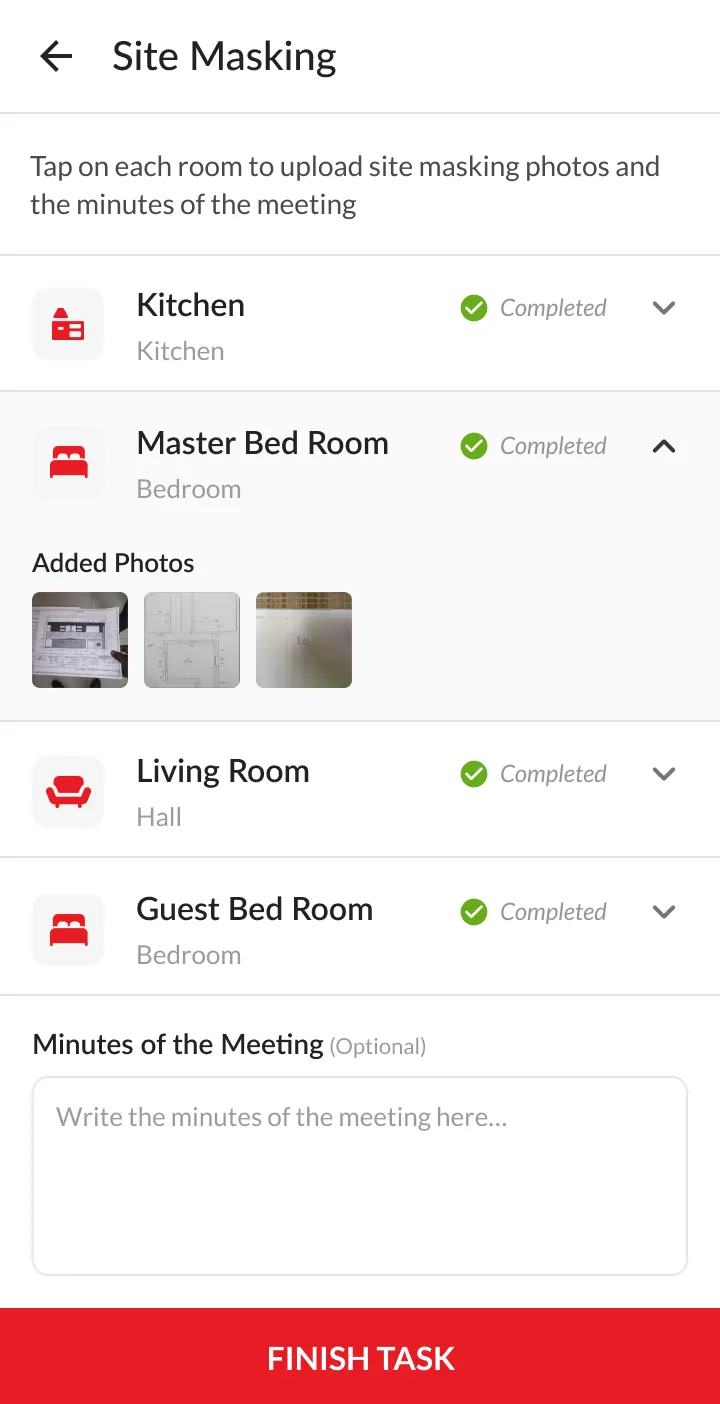Go back from Site Masking

click(56, 57)
